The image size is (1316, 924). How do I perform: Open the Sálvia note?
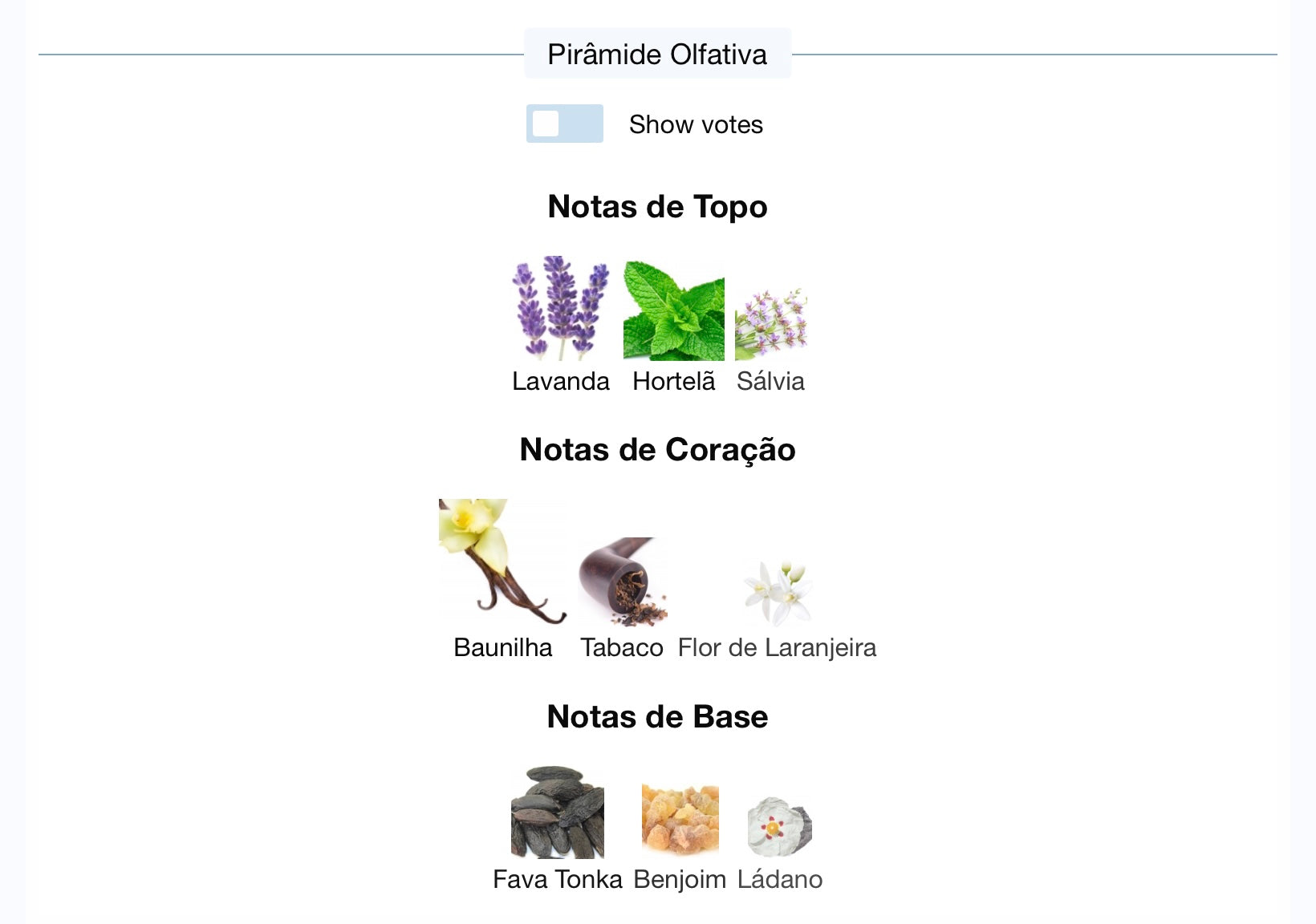click(770, 325)
